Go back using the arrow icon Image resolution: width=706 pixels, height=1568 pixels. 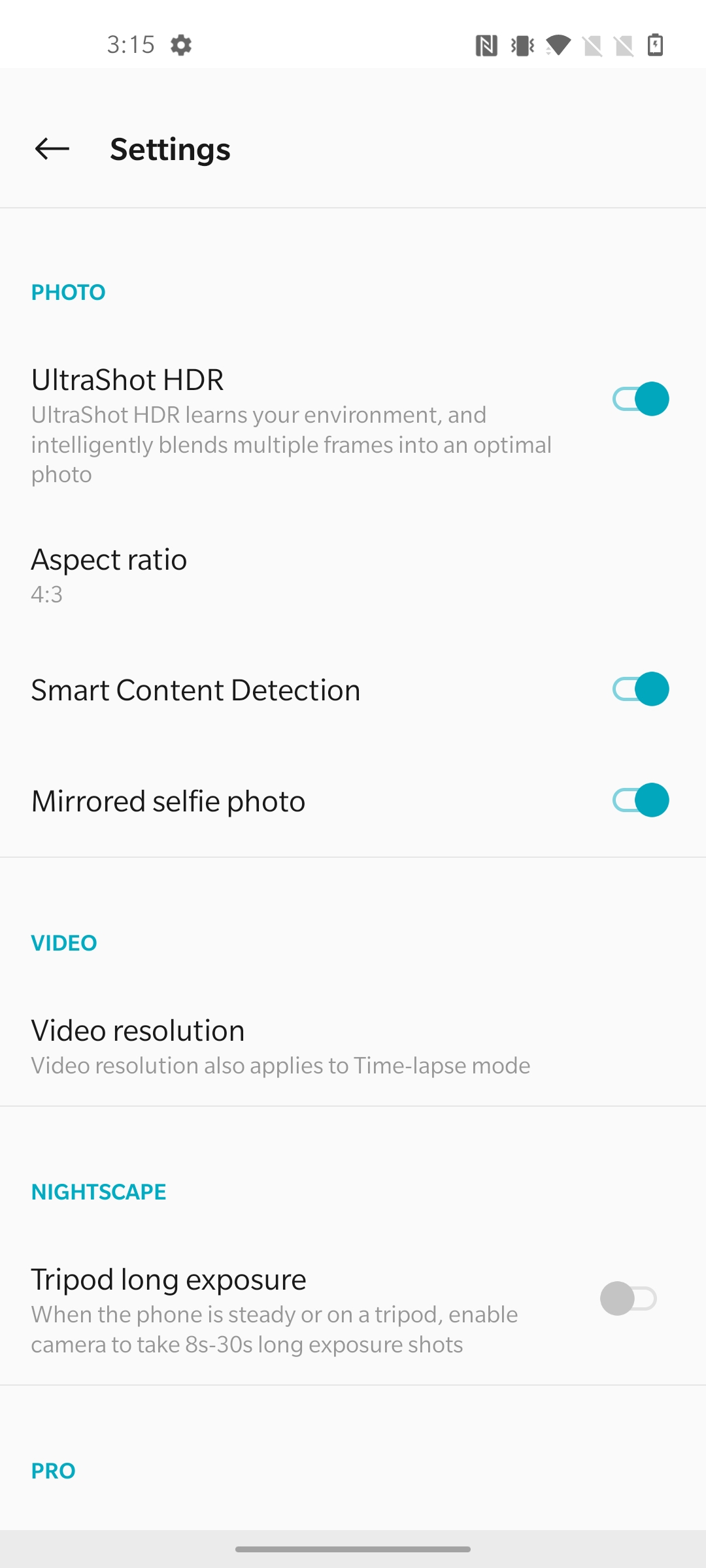click(52, 149)
